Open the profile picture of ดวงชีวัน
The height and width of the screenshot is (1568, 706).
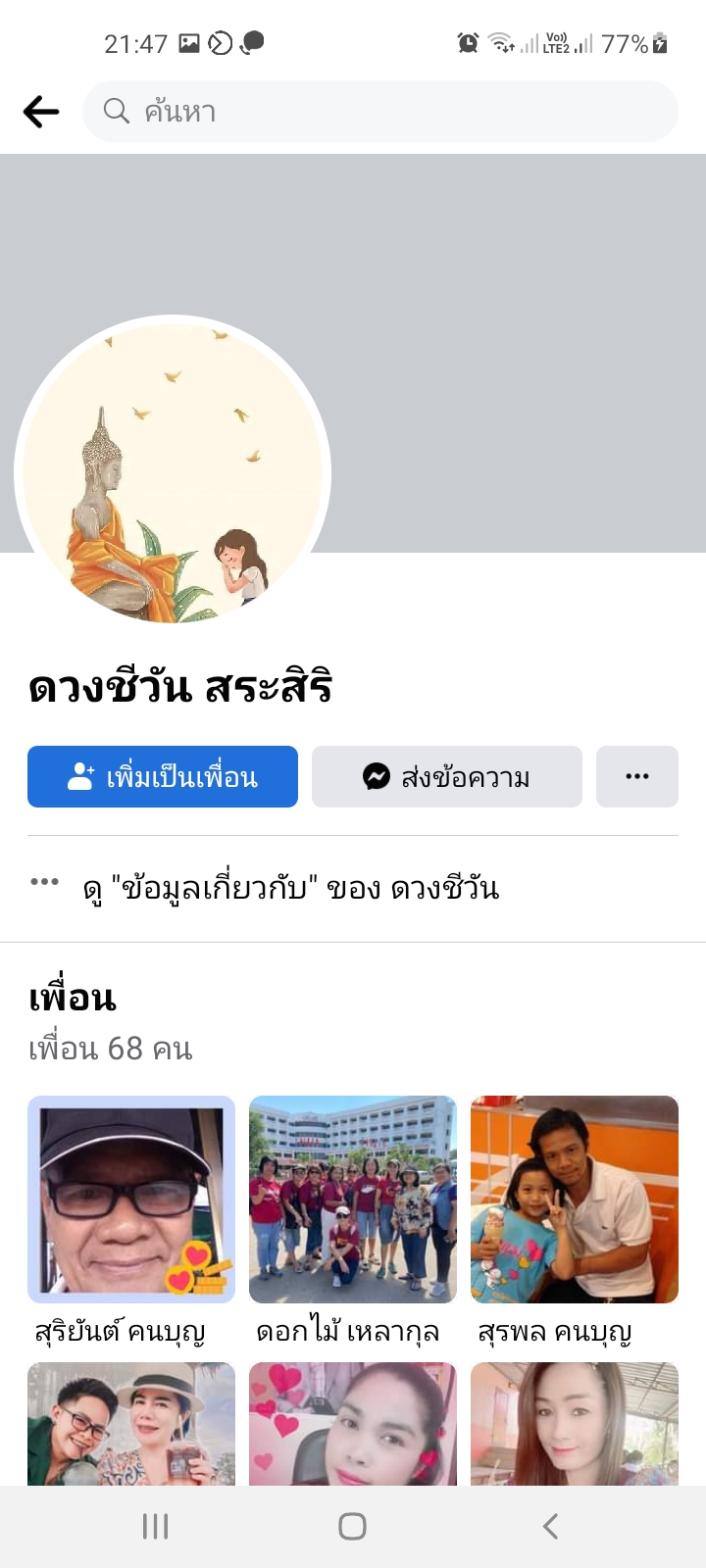[173, 473]
